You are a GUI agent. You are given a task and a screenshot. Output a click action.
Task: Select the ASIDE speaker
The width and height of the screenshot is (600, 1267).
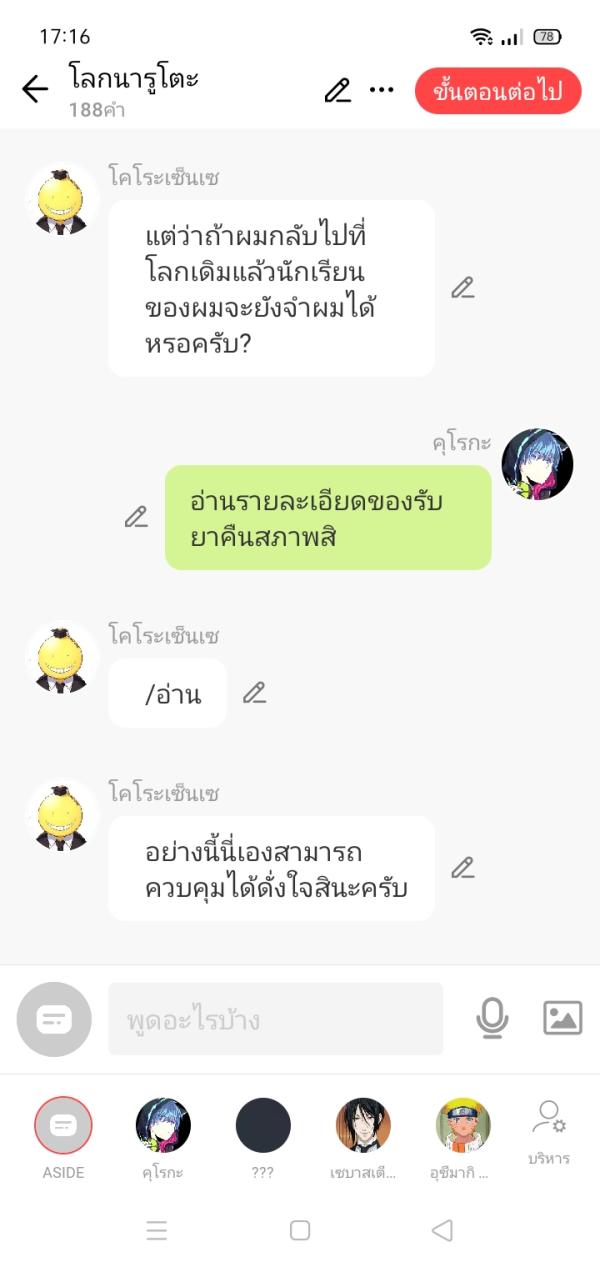click(x=63, y=1126)
